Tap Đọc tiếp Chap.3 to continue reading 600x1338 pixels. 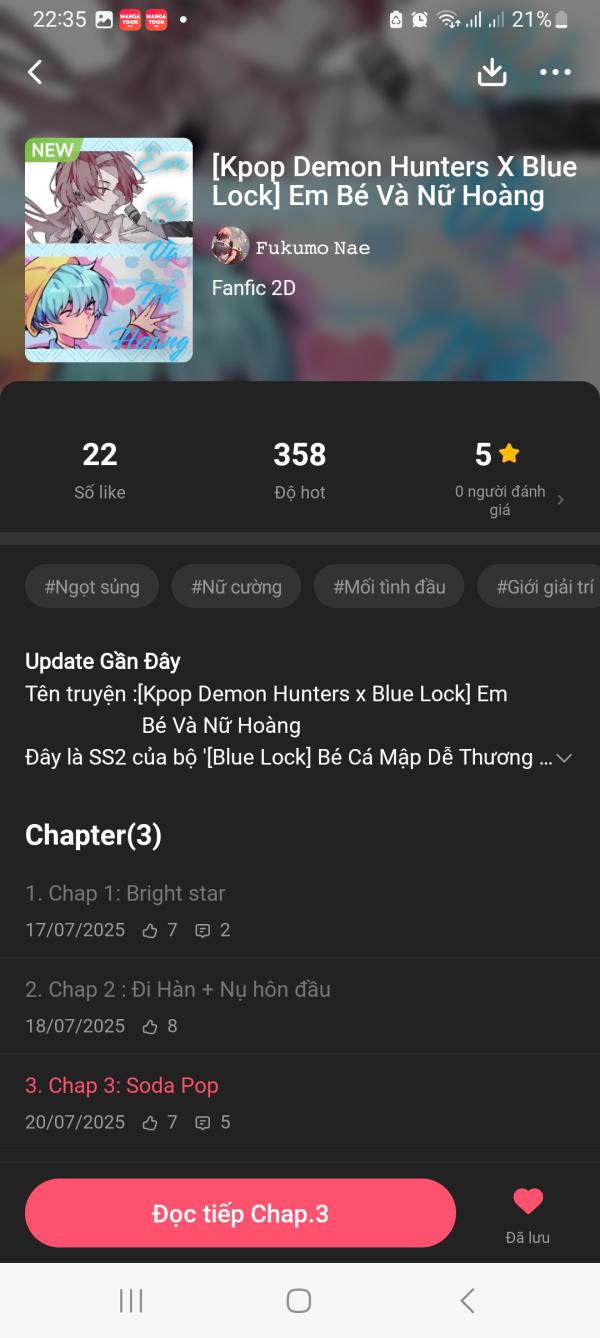(240, 1213)
